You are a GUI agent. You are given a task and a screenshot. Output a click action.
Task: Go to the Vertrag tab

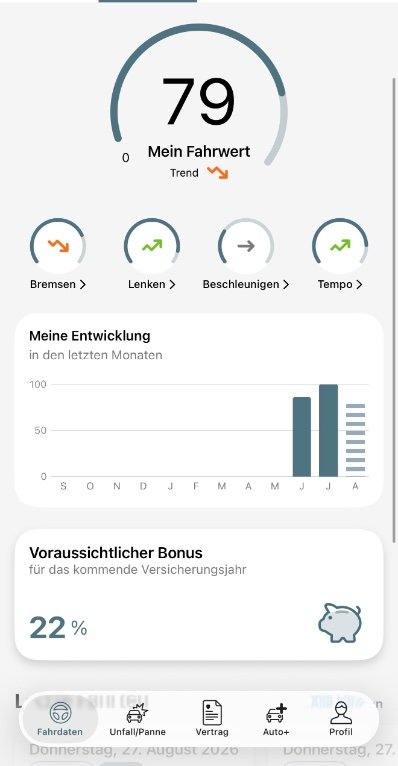click(x=212, y=719)
